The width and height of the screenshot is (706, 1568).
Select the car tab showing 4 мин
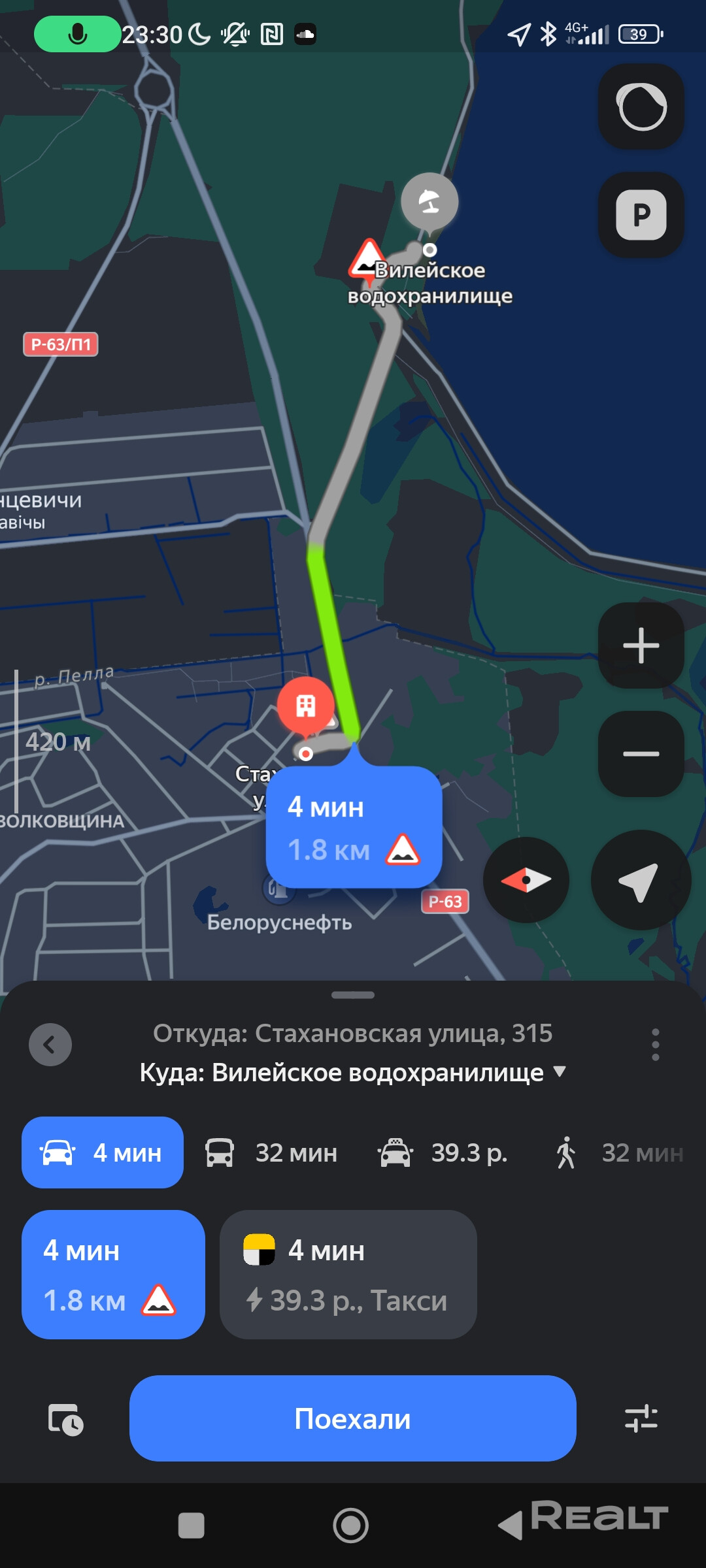pos(103,1153)
